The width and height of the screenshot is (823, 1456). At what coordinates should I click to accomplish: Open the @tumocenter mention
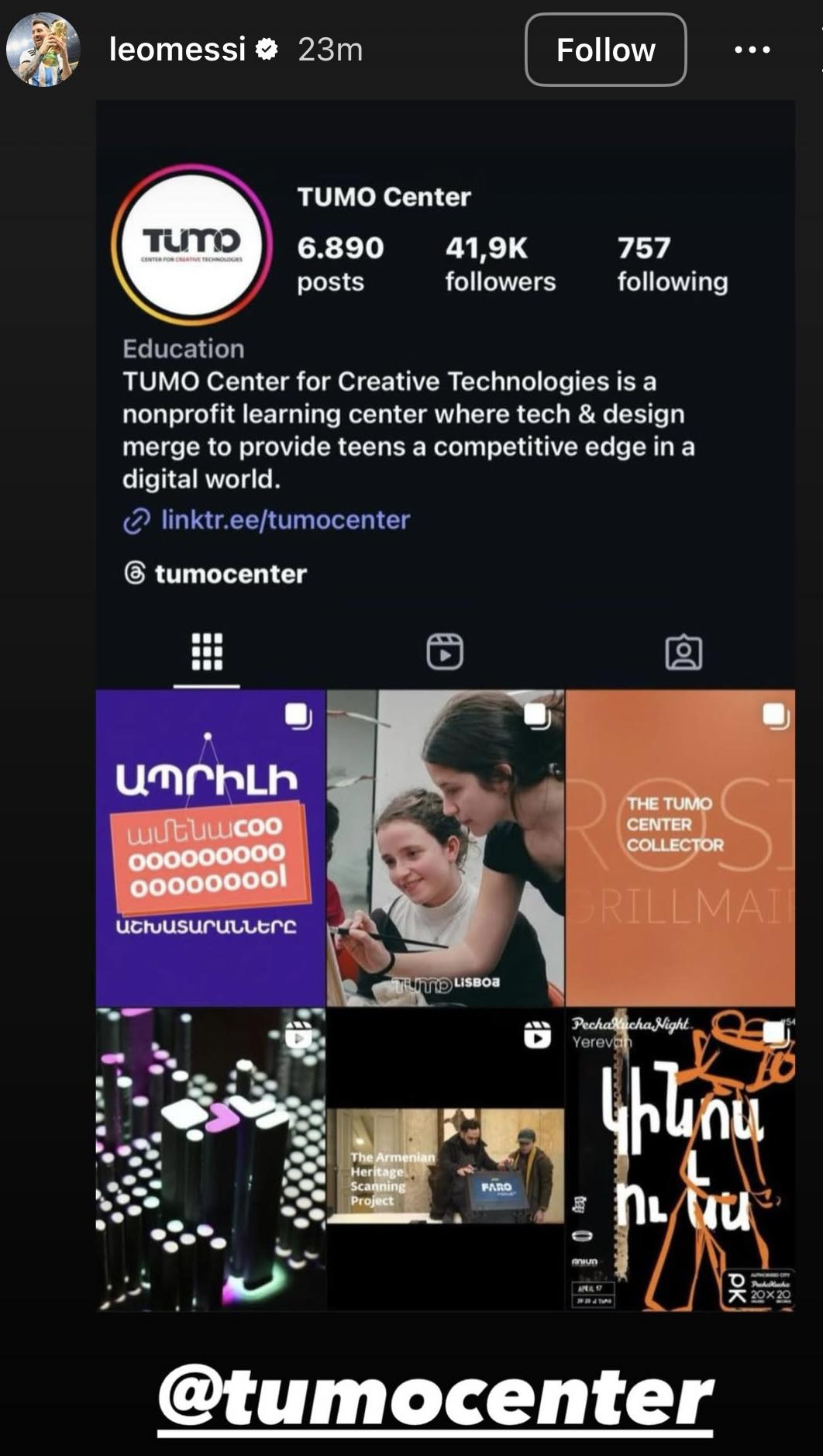[435, 1398]
